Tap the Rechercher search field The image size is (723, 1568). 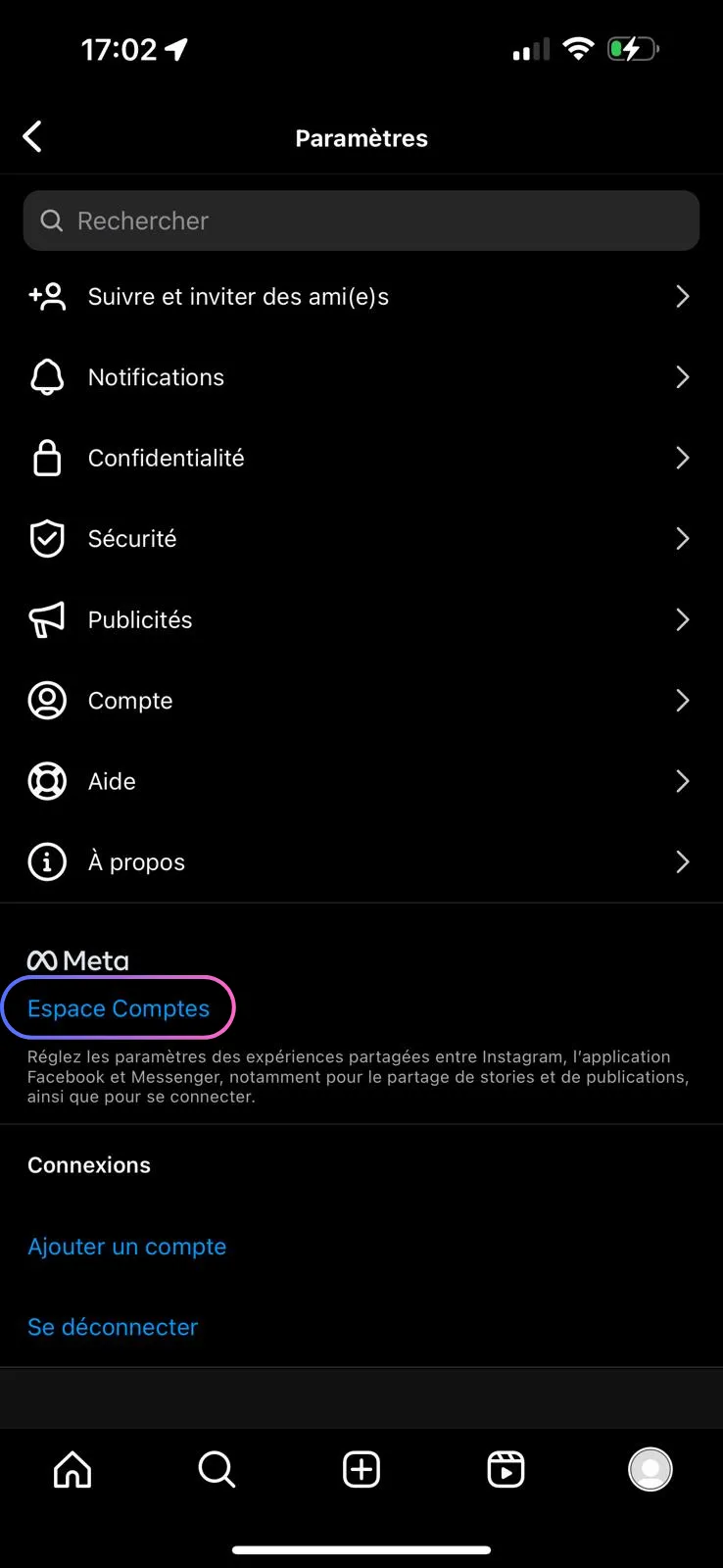click(x=361, y=220)
